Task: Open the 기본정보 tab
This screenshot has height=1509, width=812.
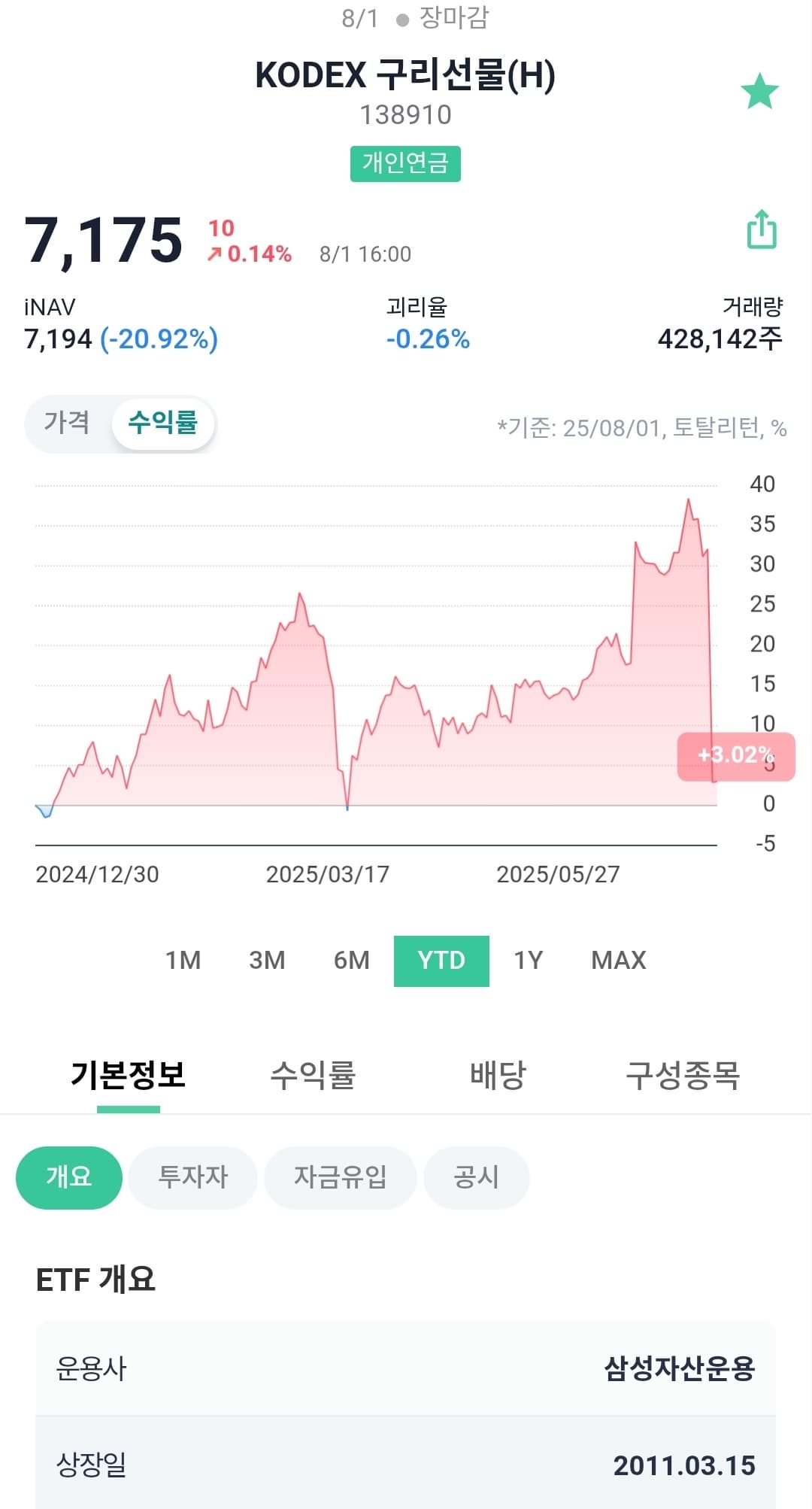Action: pos(129,1075)
